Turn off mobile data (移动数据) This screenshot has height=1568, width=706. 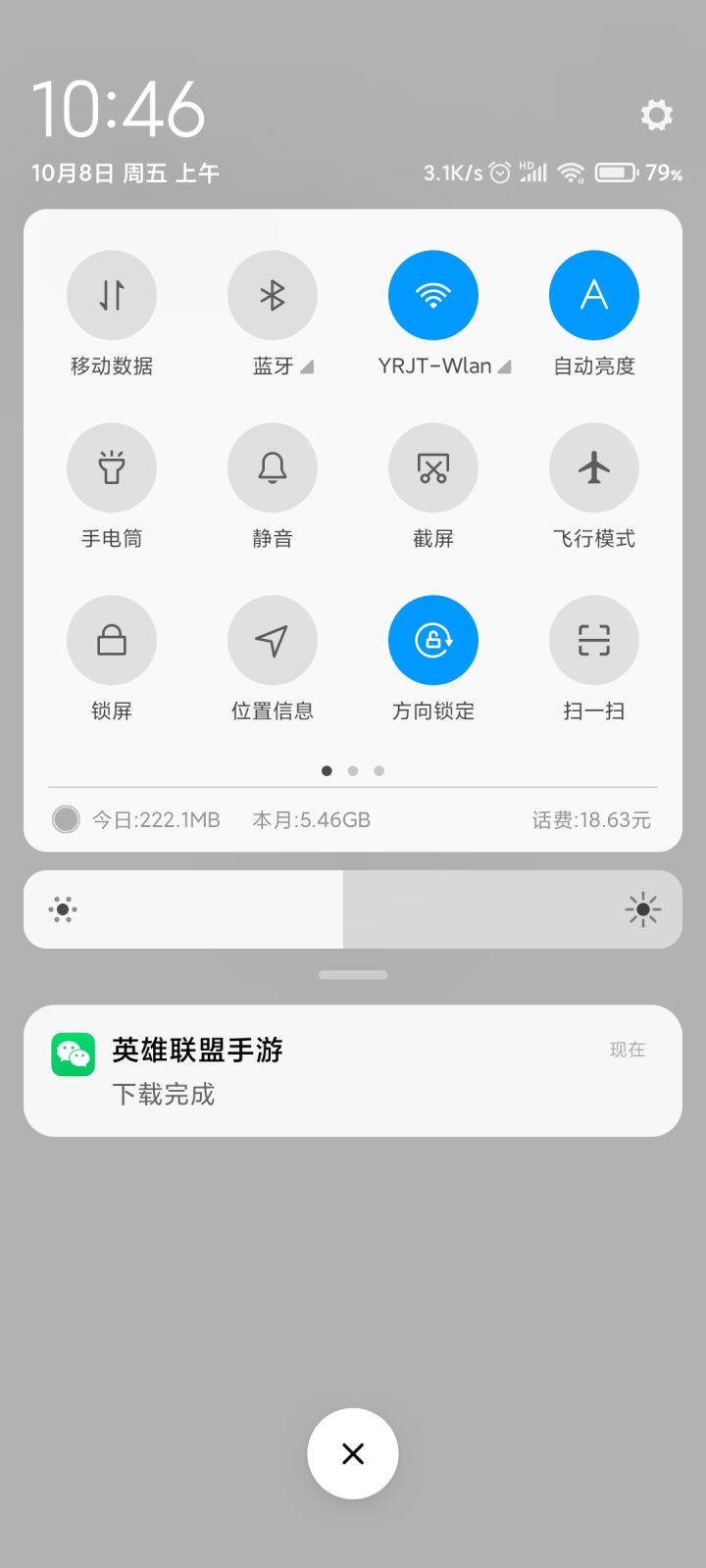112,294
